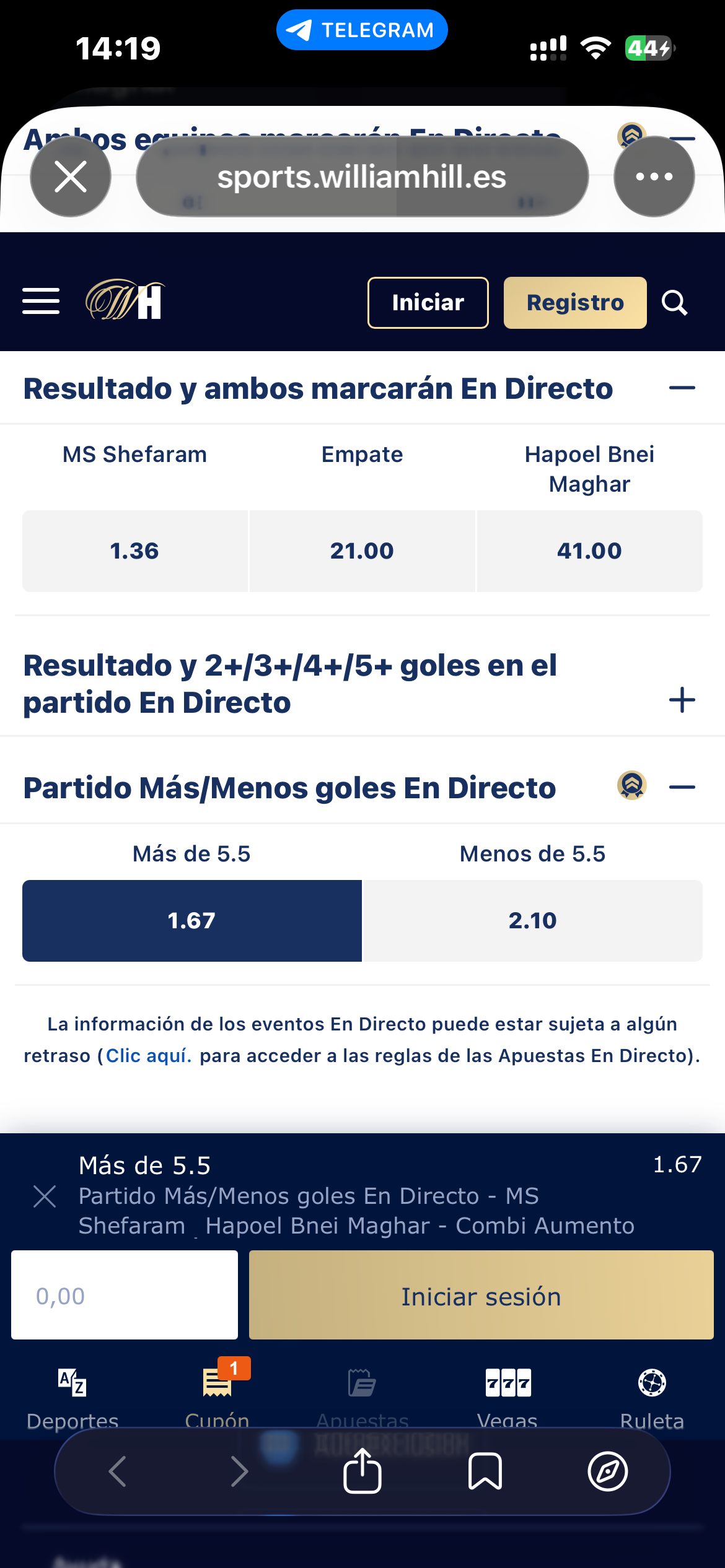This screenshot has height=1568, width=725.
Task: Open the browser's three-dot options menu
Action: point(654,177)
